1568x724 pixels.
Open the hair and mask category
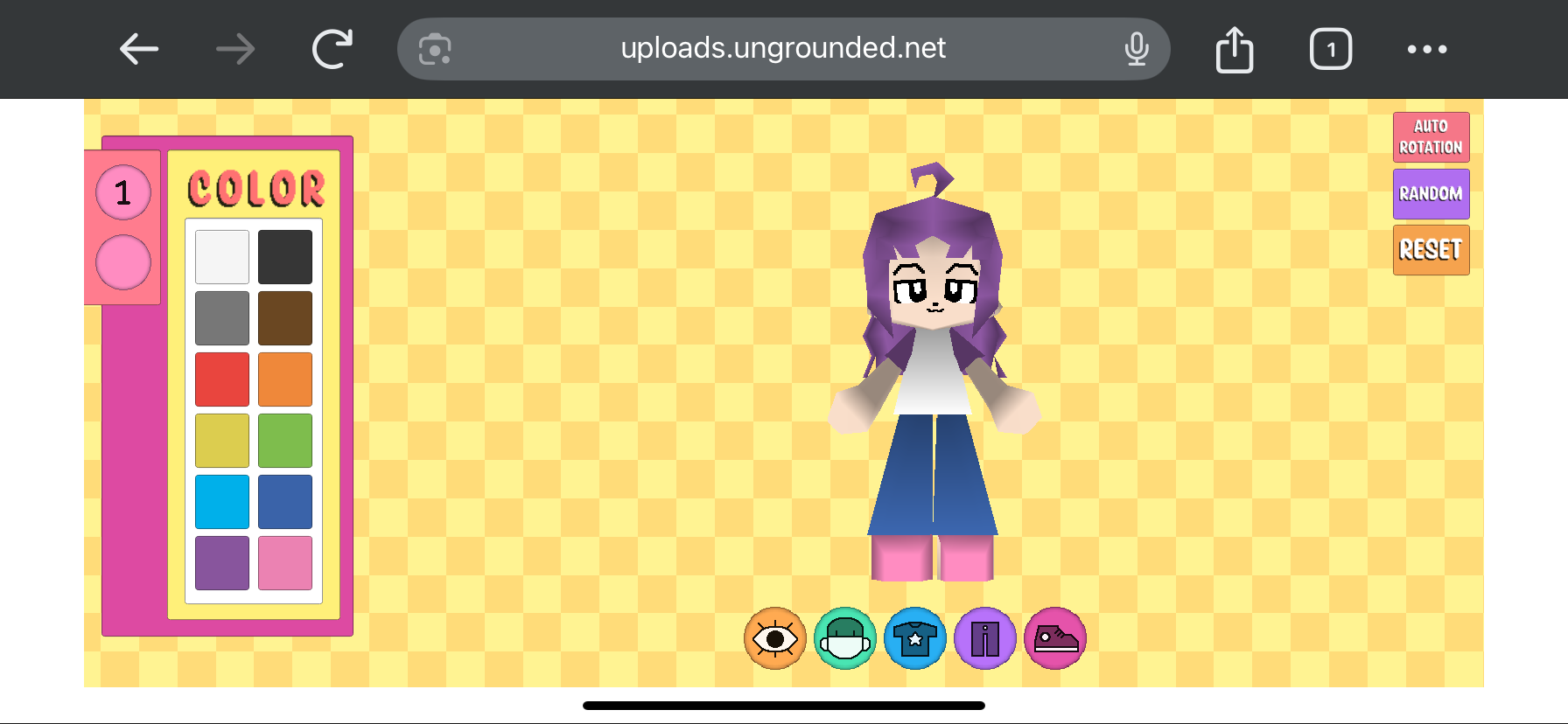click(845, 638)
